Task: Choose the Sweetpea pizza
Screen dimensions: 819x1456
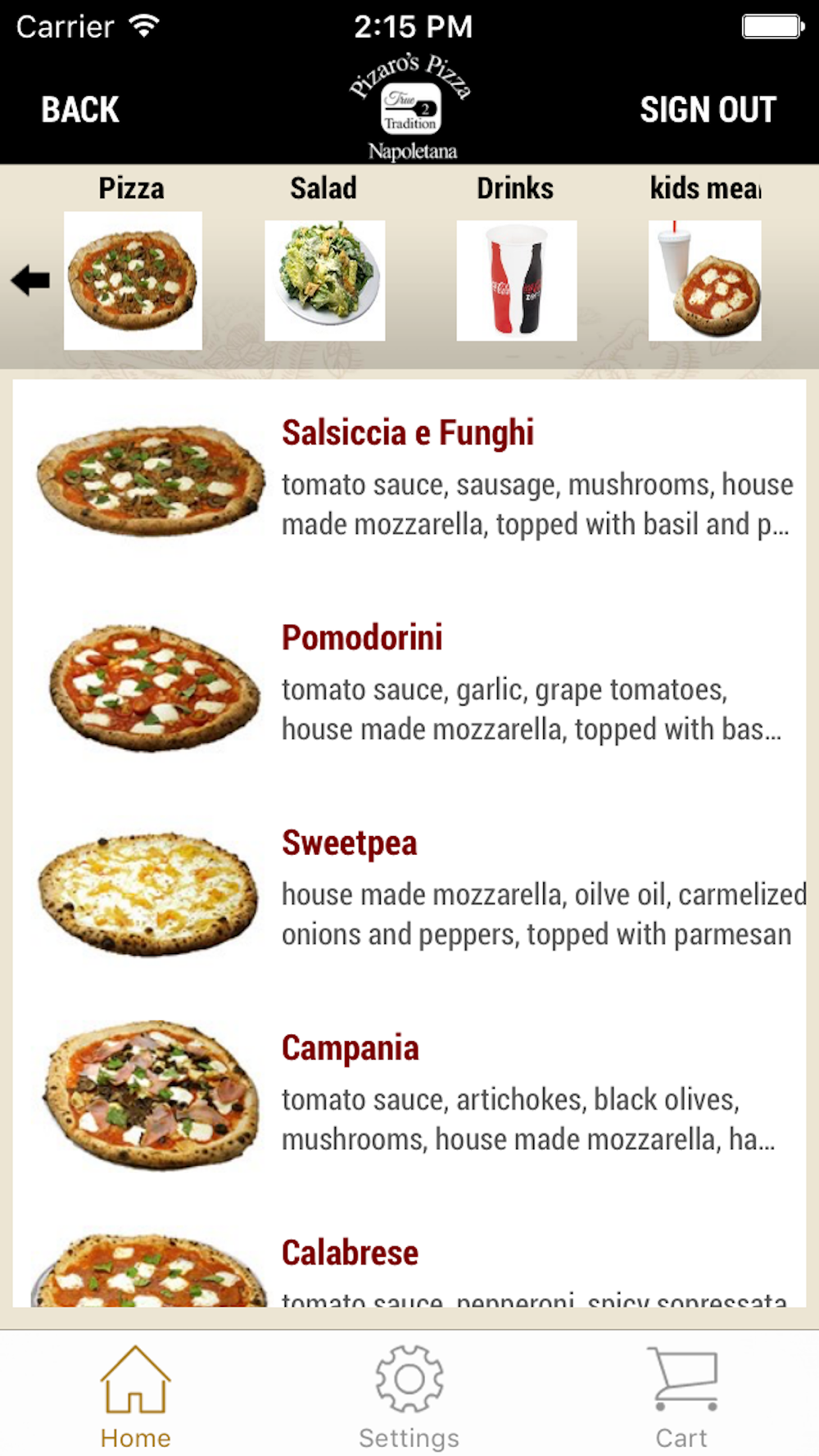Action: (409, 890)
